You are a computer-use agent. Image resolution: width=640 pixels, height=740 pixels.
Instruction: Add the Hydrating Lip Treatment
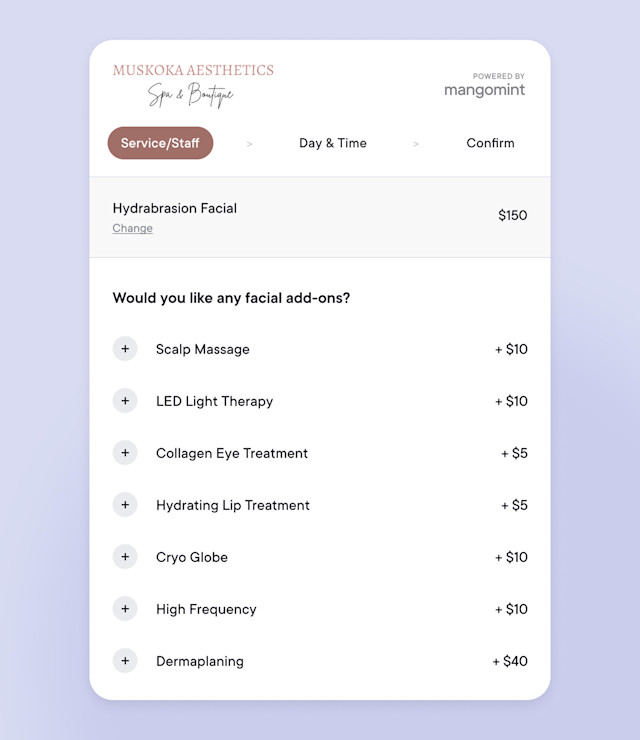point(125,505)
